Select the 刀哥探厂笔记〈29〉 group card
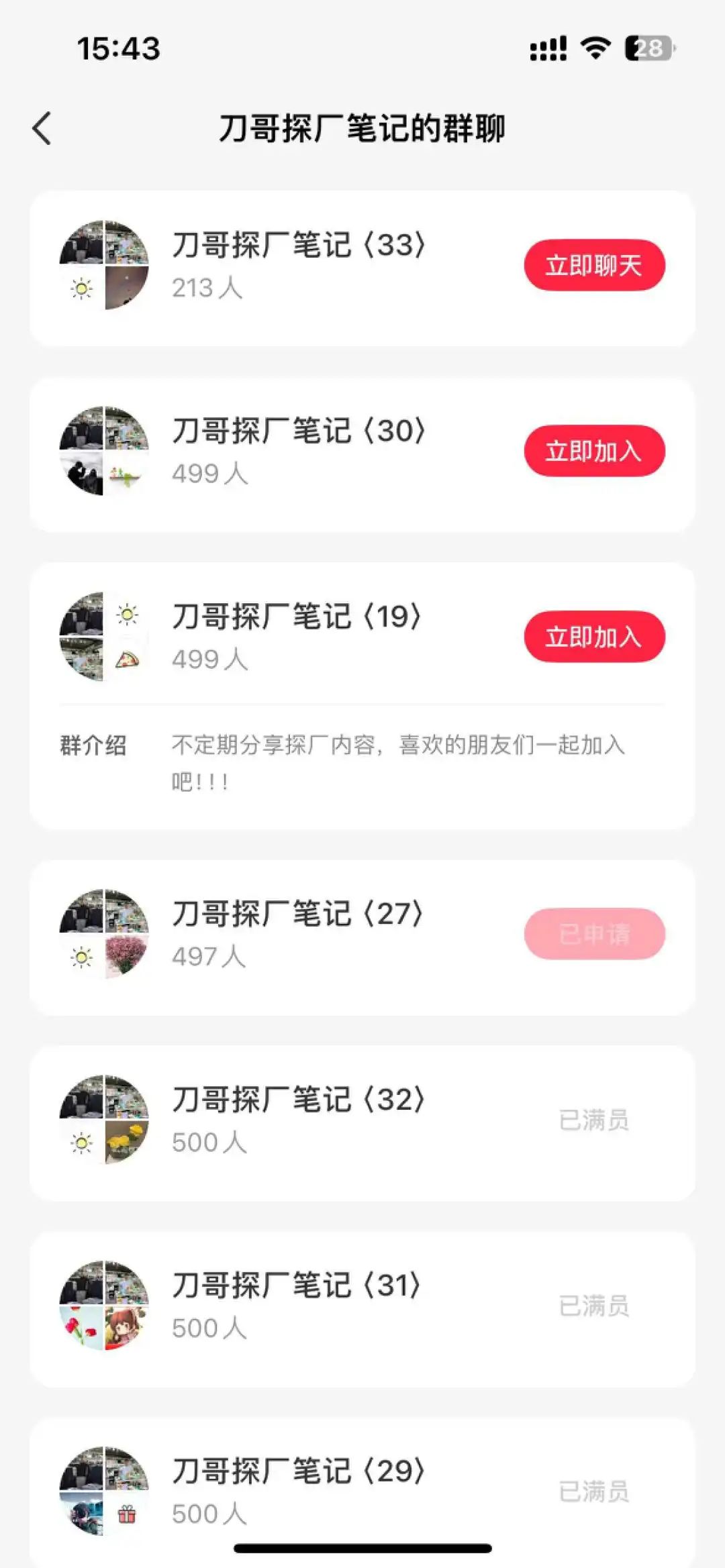The height and width of the screenshot is (1568, 725). 299,1491
